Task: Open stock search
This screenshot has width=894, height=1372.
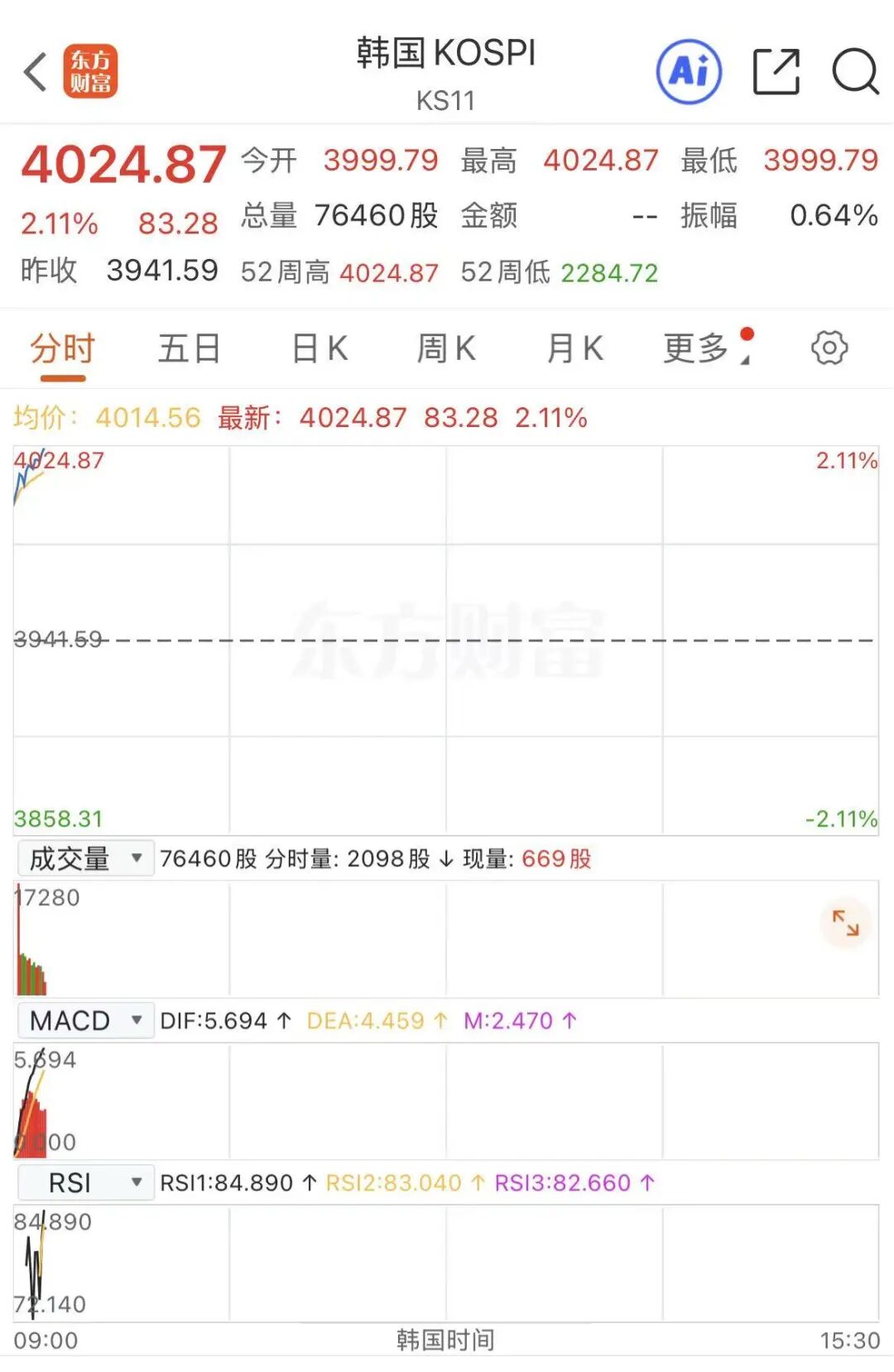Action: [x=854, y=73]
